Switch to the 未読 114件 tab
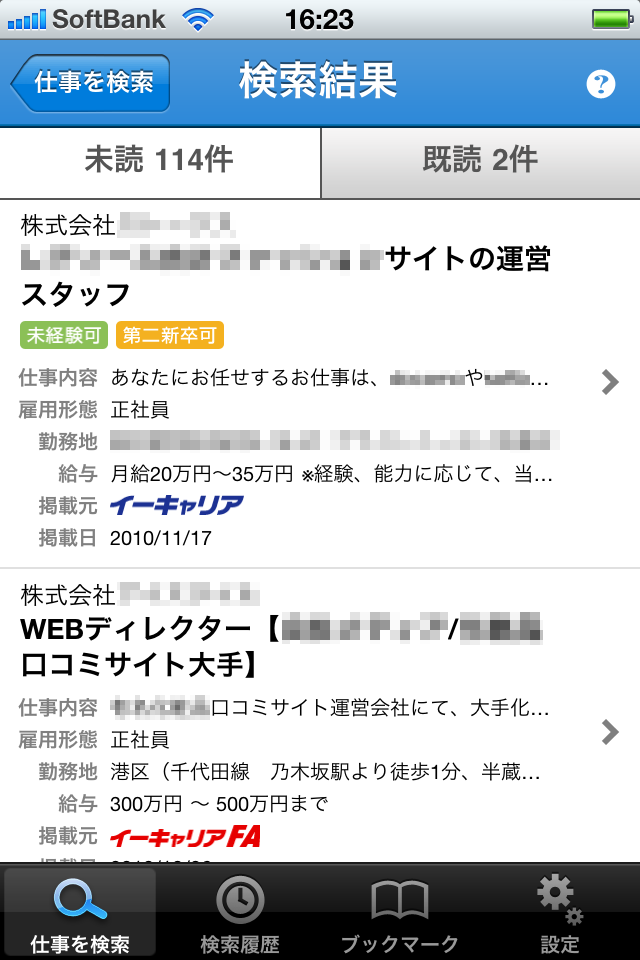 [160, 161]
